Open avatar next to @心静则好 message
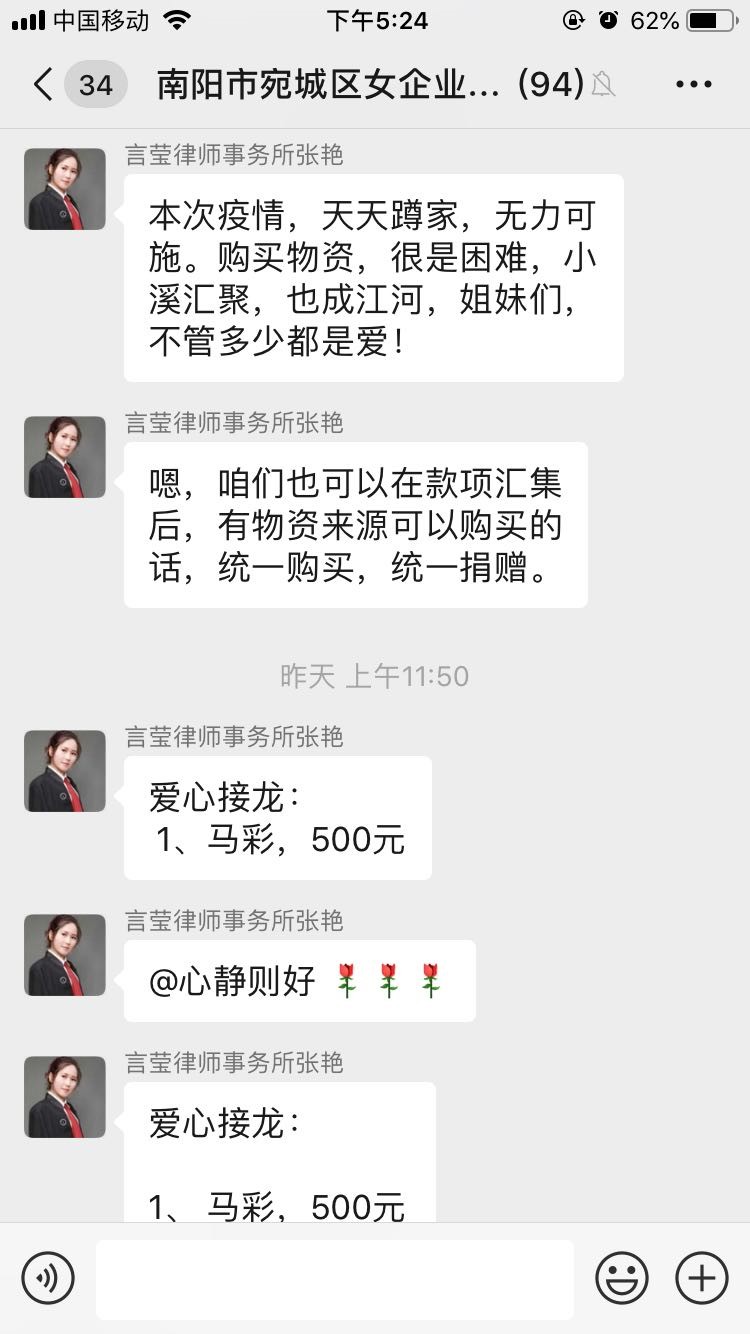Viewport: 750px width, 1334px height. [x=65, y=955]
